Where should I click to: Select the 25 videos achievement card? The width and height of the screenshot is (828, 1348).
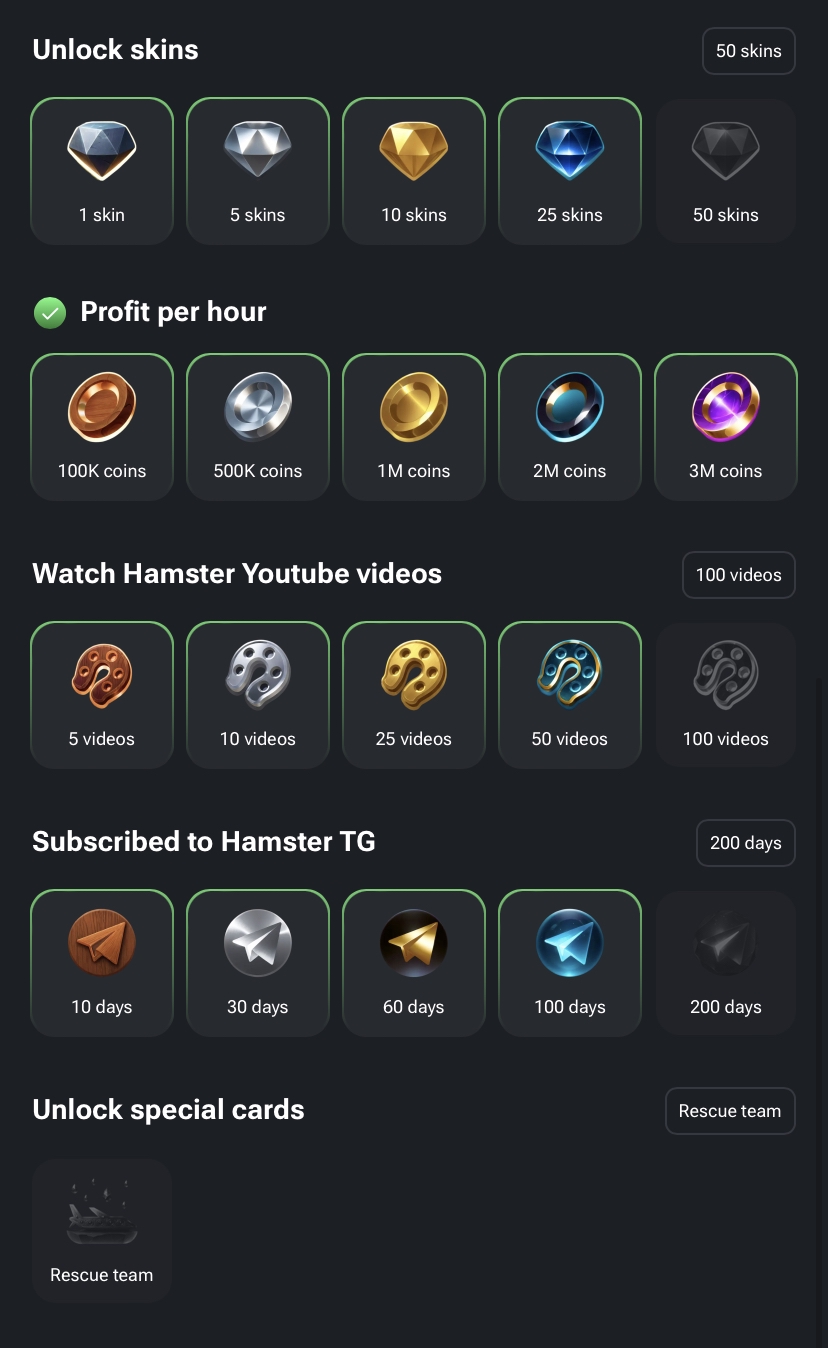[414, 695]
